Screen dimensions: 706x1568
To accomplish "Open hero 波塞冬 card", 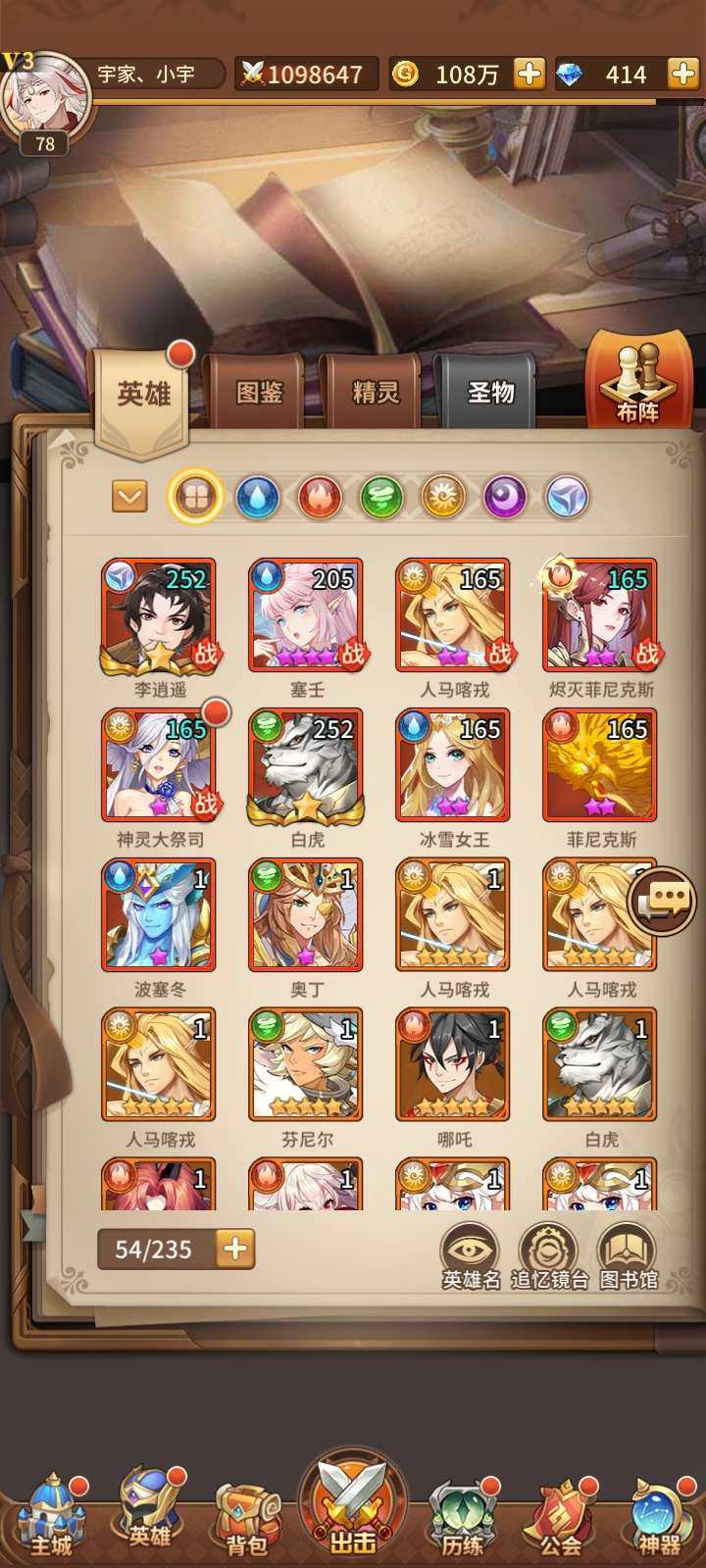I will (x=159, y=916).
